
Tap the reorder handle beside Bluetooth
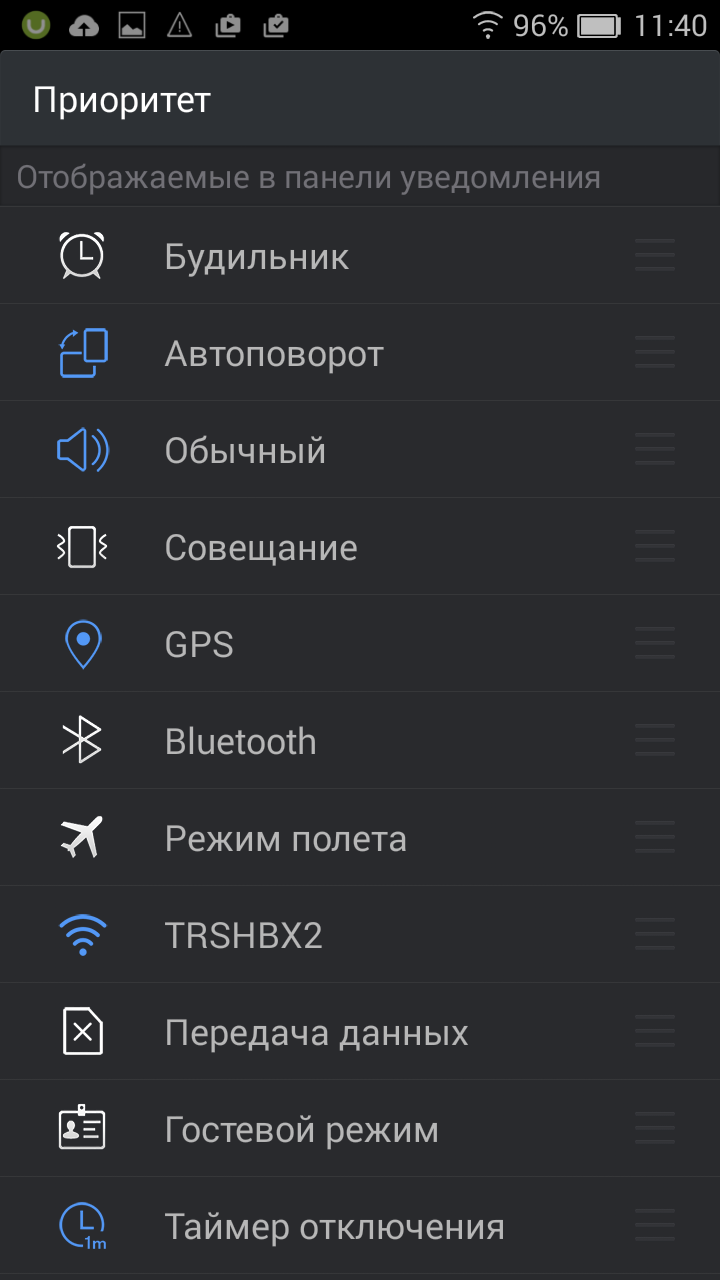click(655, 740)
